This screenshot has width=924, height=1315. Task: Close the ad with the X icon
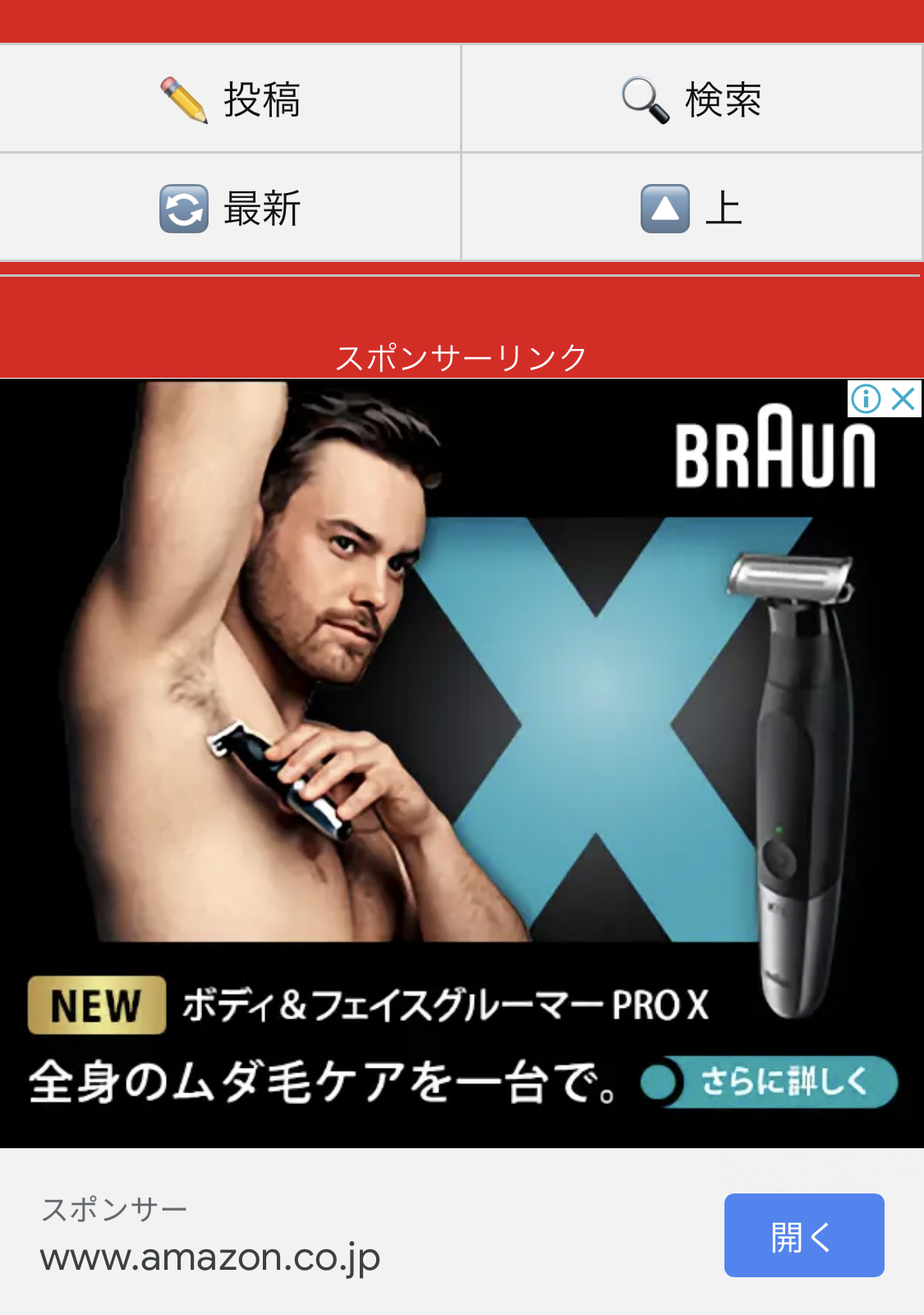coord(903,399)
